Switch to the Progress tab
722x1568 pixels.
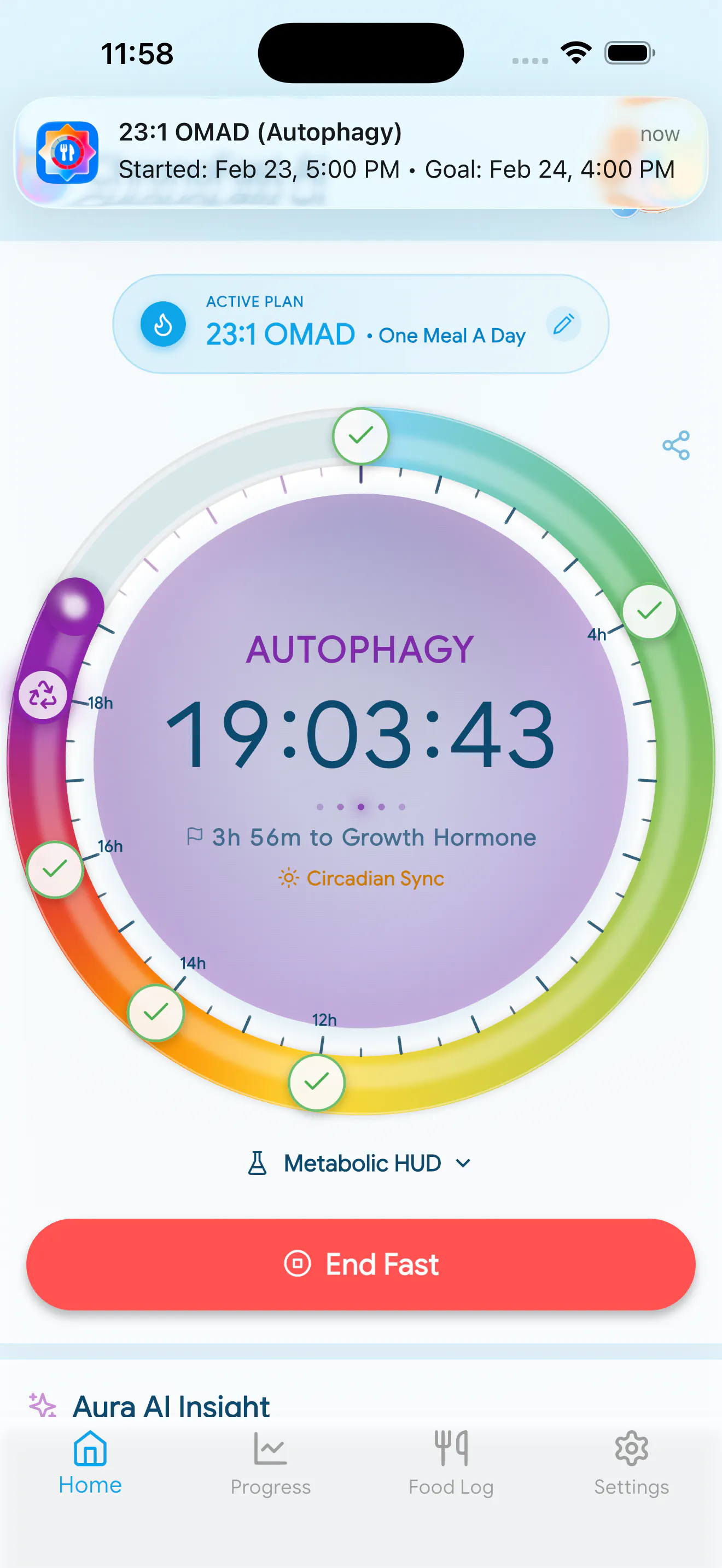(270, 1464)
